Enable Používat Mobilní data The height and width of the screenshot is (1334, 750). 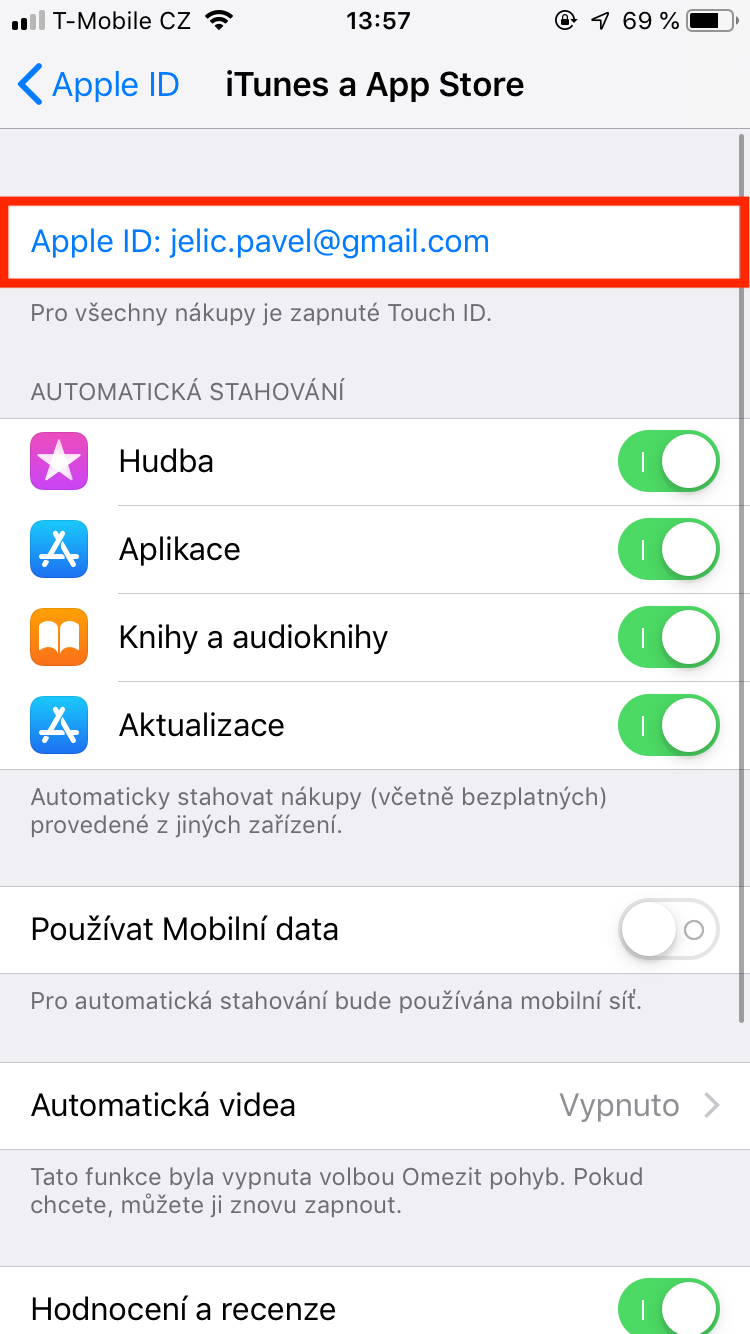tap(668, 930)
